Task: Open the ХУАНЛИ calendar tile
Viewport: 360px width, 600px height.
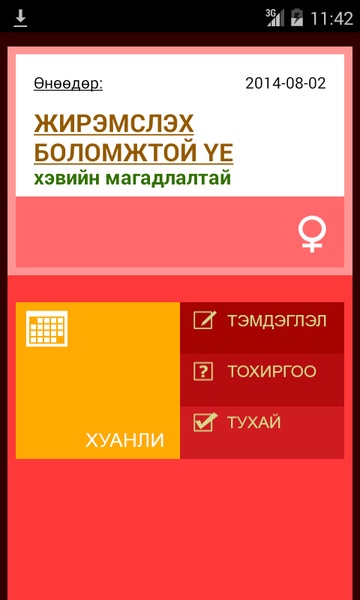Action: point(98,380)
